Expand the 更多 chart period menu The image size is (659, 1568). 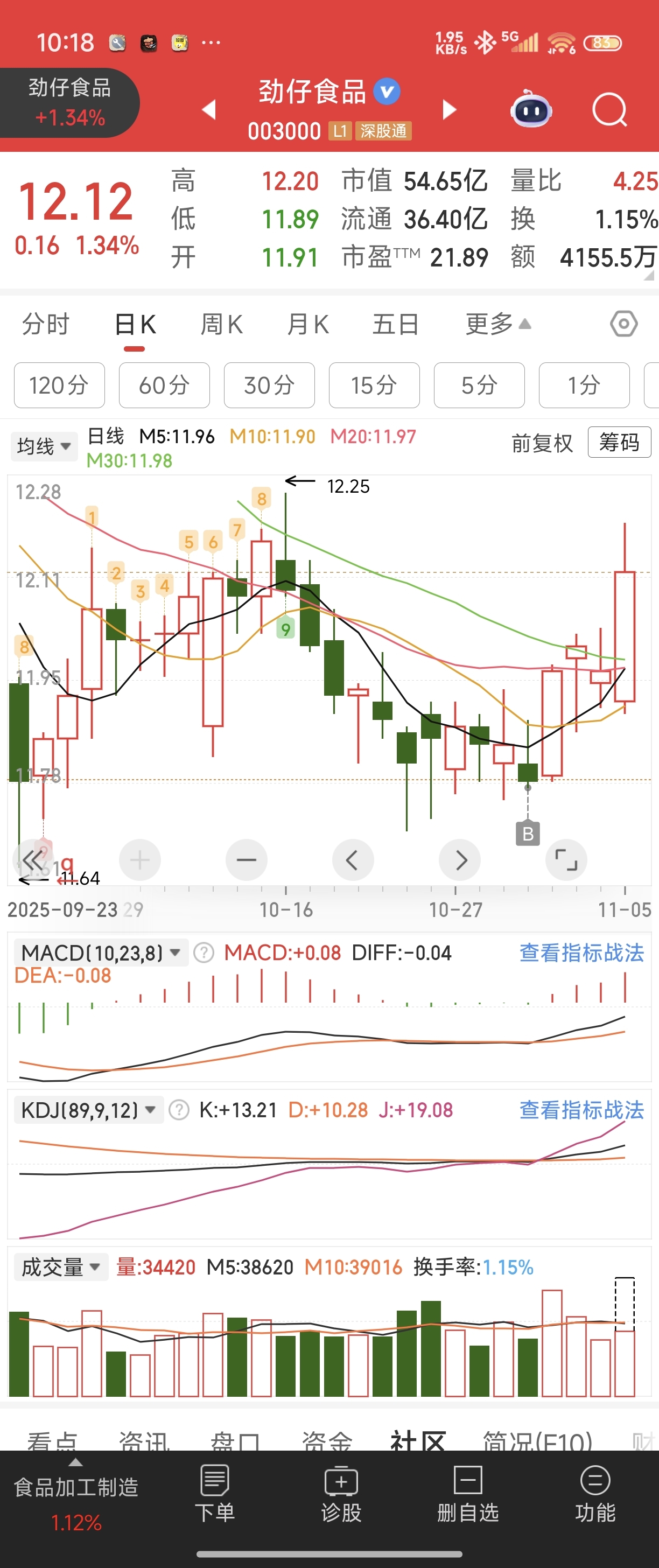(497, 324)
